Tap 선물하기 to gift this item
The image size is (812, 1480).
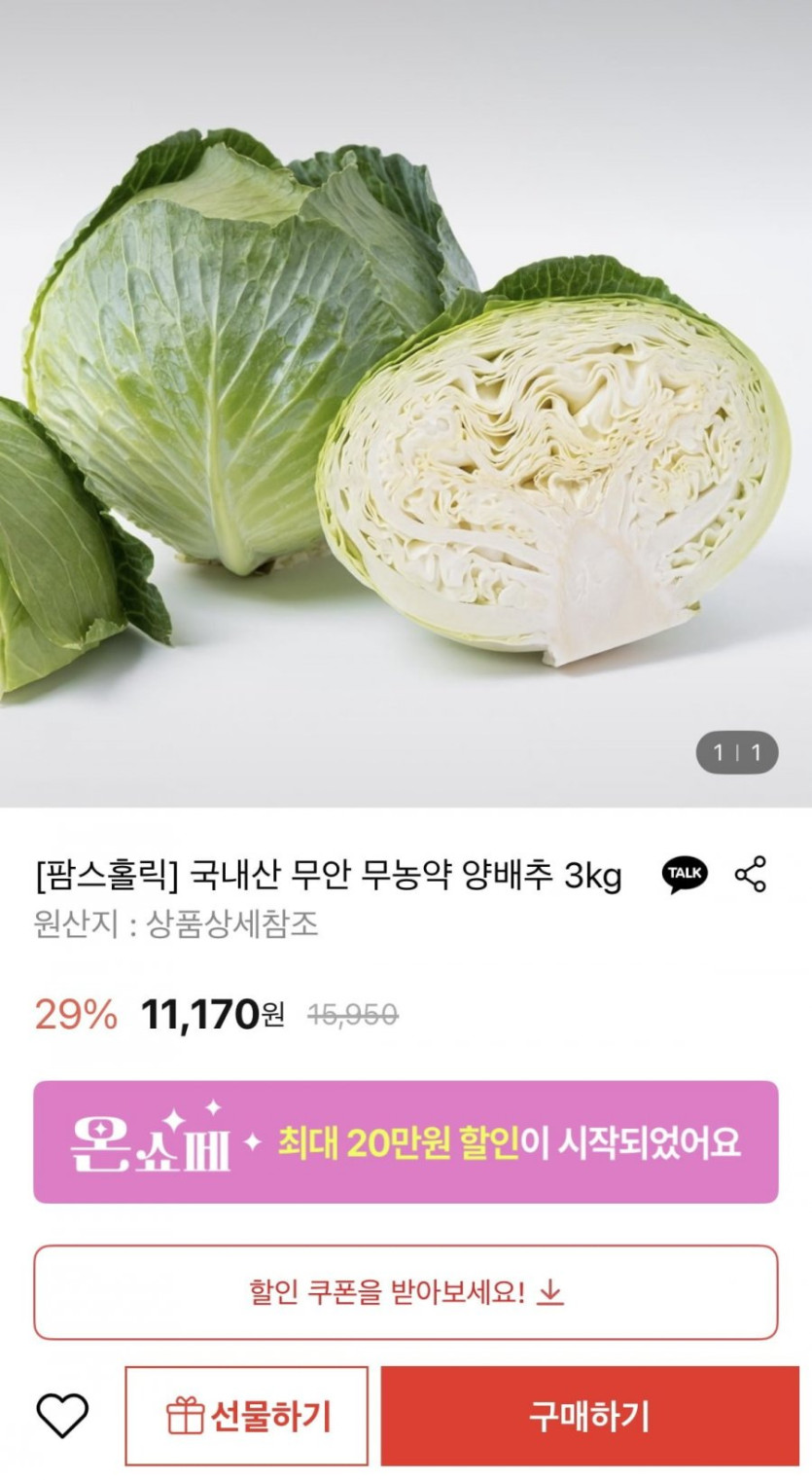tap(247, 1416)
